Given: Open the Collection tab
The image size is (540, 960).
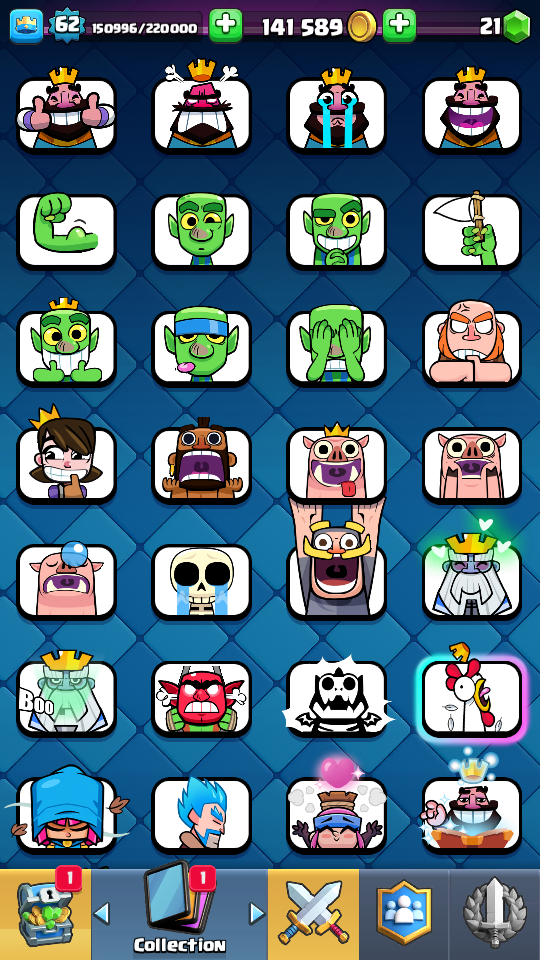Looking at the screenshot, I should point(179,914).
